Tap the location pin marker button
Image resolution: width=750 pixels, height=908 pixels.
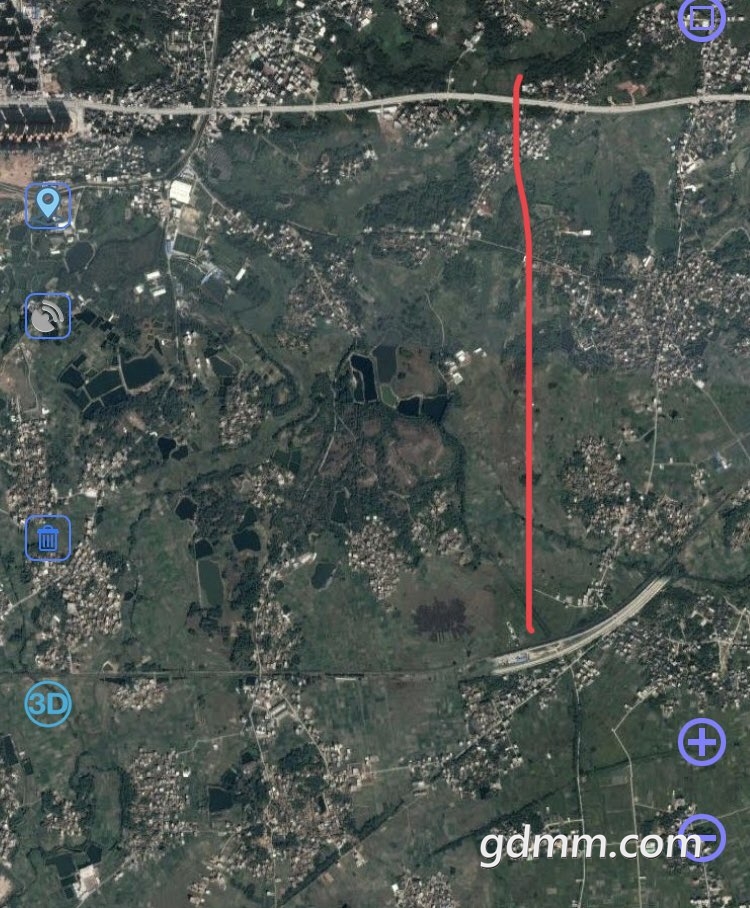pos(48,205)
